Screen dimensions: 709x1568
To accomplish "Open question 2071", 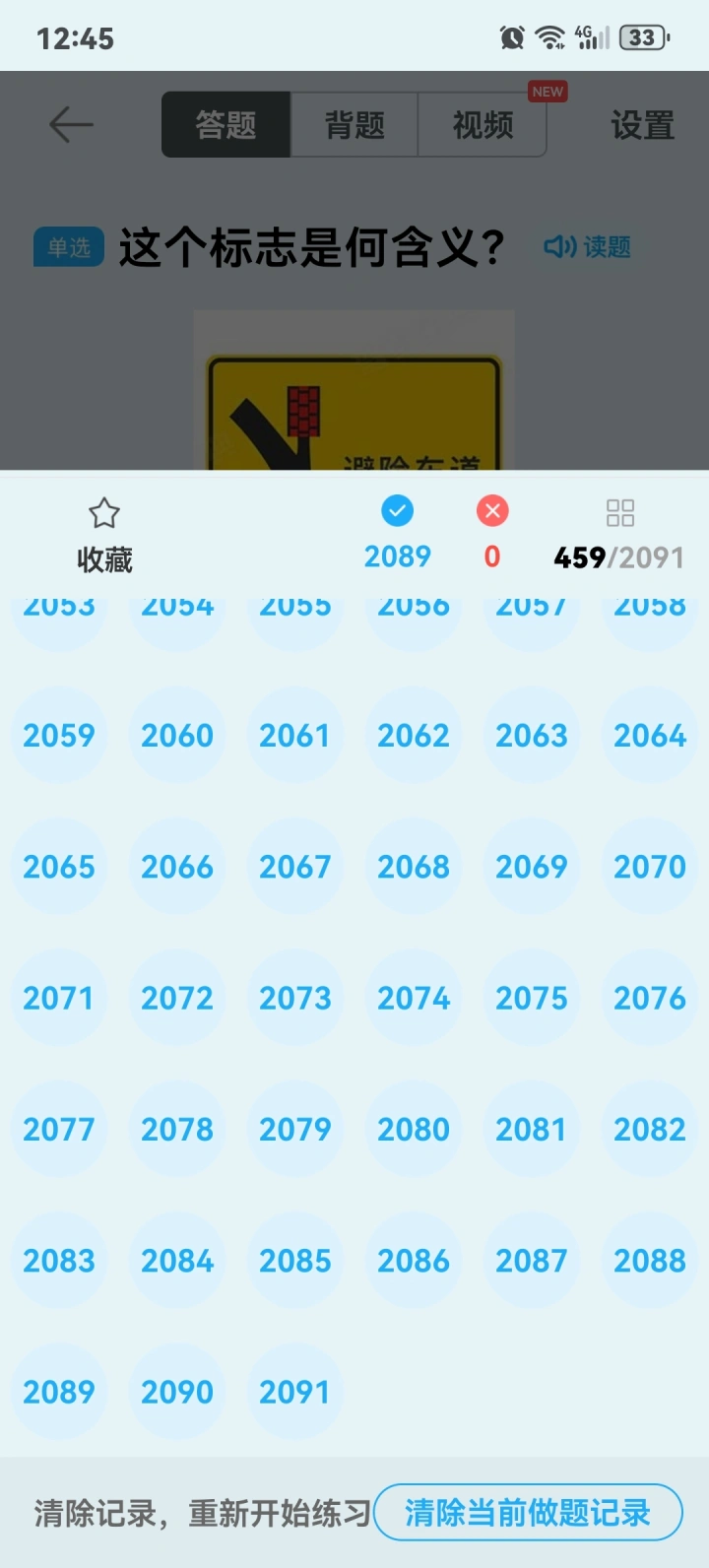I will pos(59,998).
